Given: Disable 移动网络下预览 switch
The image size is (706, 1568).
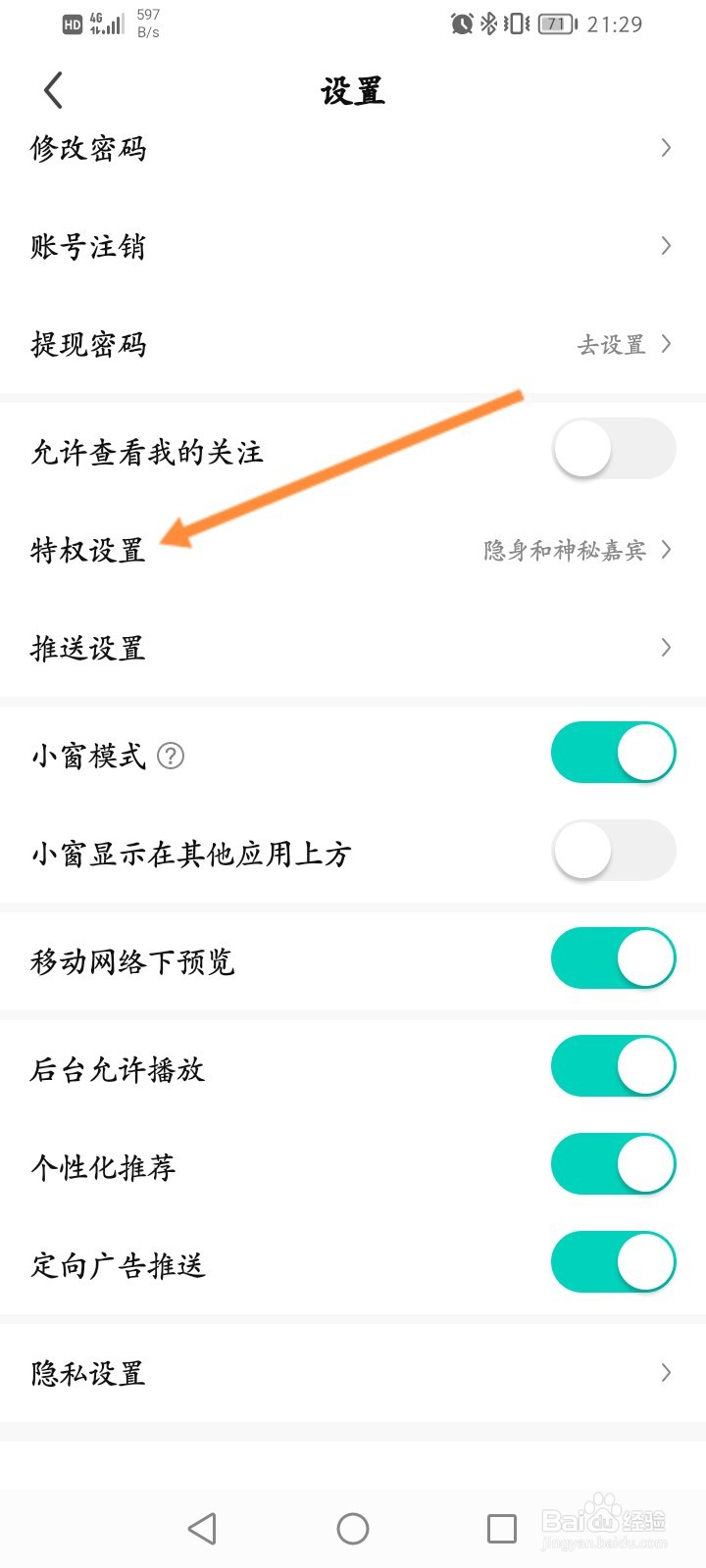Looking at the screenshot, I should (614, 959).
